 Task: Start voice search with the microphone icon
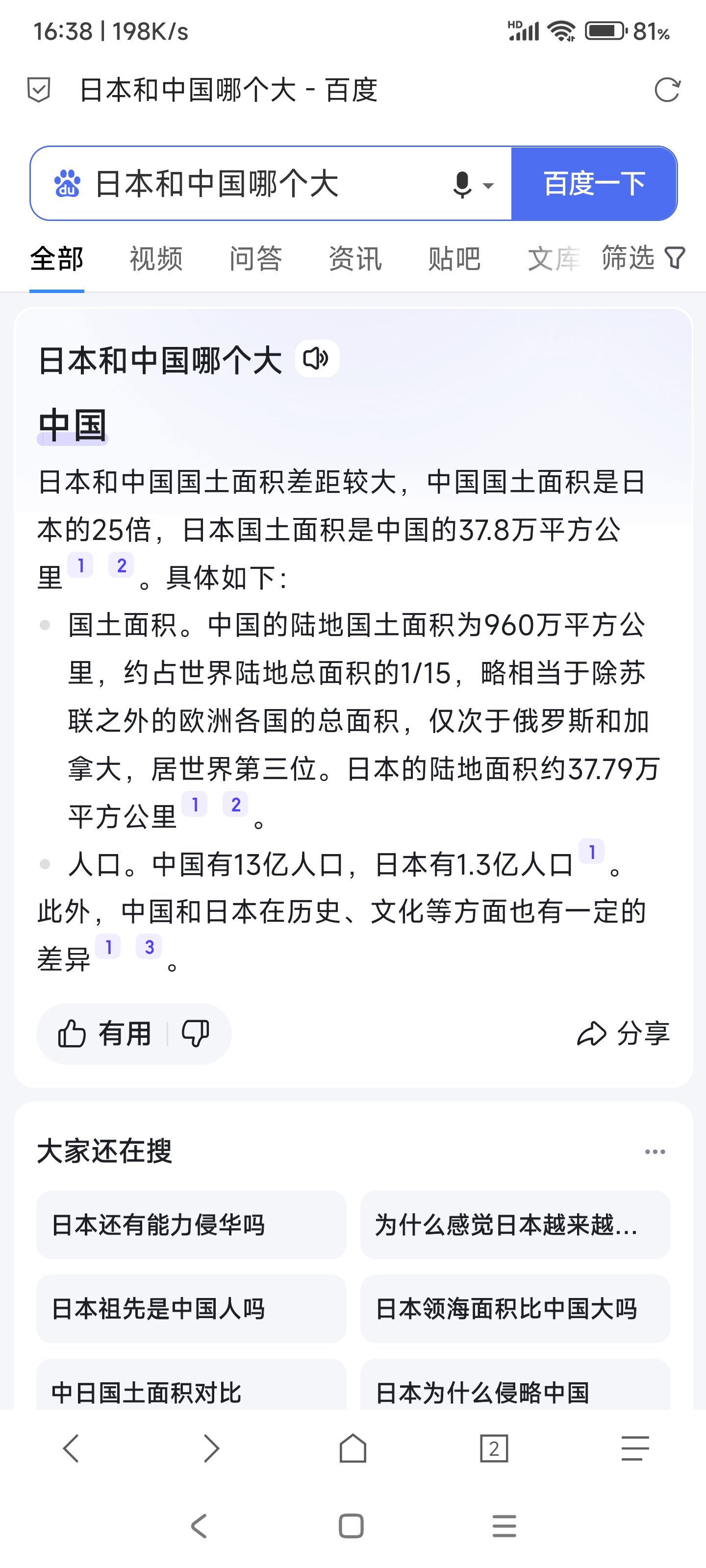[463, 184]
